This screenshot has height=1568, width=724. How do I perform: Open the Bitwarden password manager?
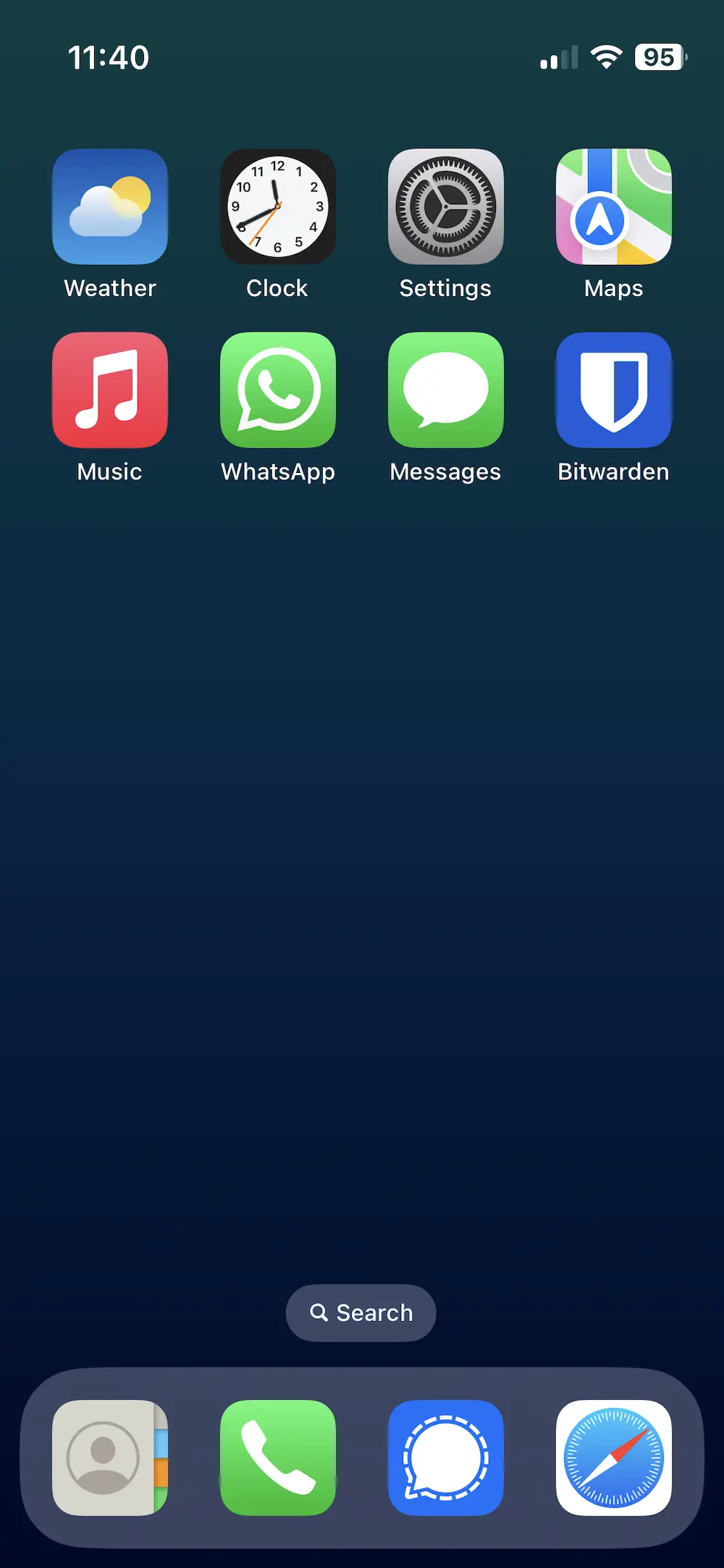[x=613, y=390]
